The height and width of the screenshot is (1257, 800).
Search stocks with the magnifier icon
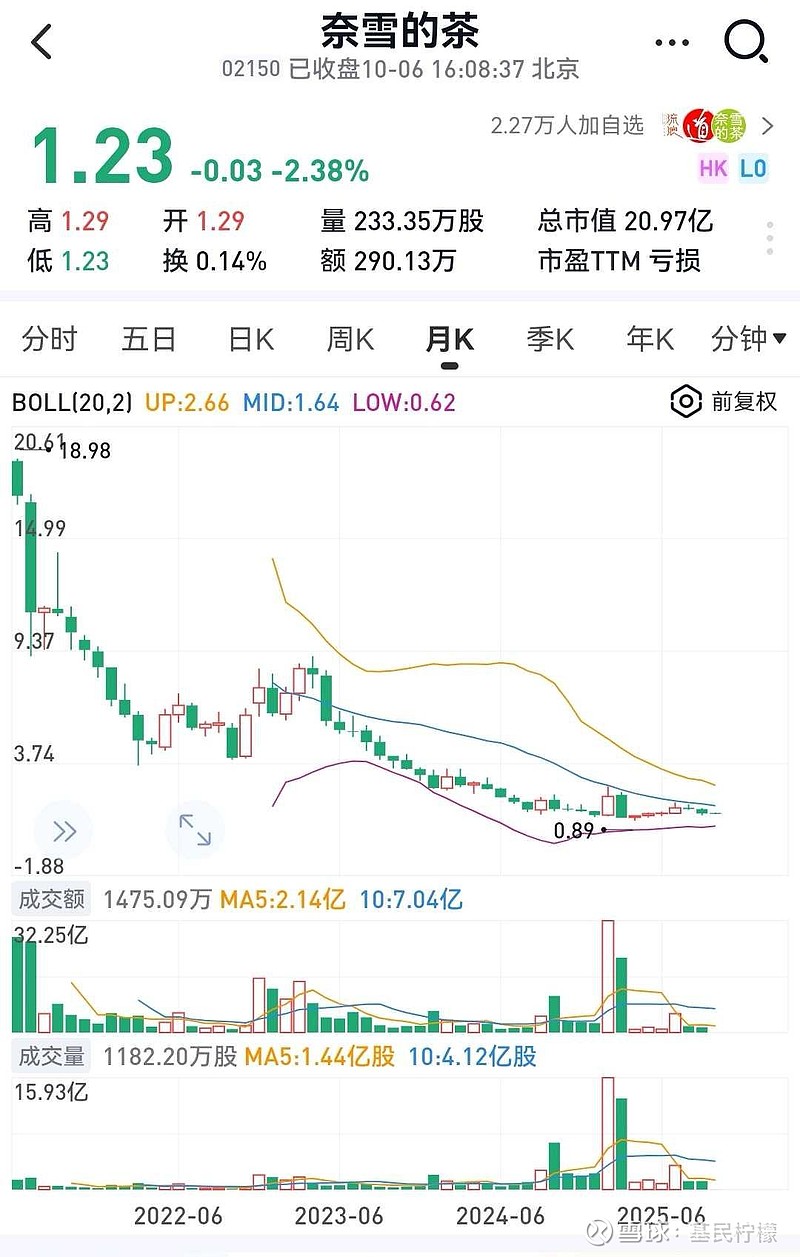pos(745,42)
